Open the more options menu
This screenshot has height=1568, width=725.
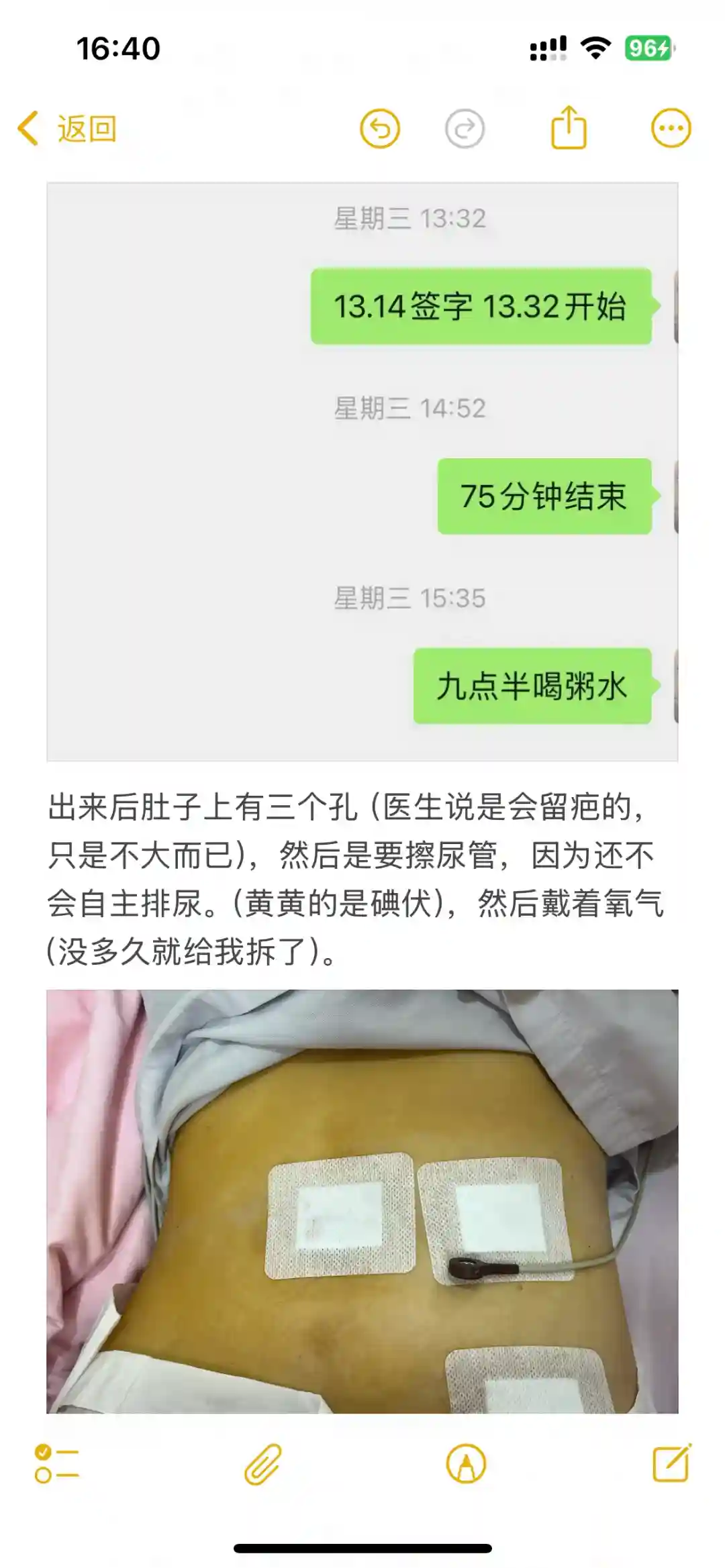pos(671,128)
